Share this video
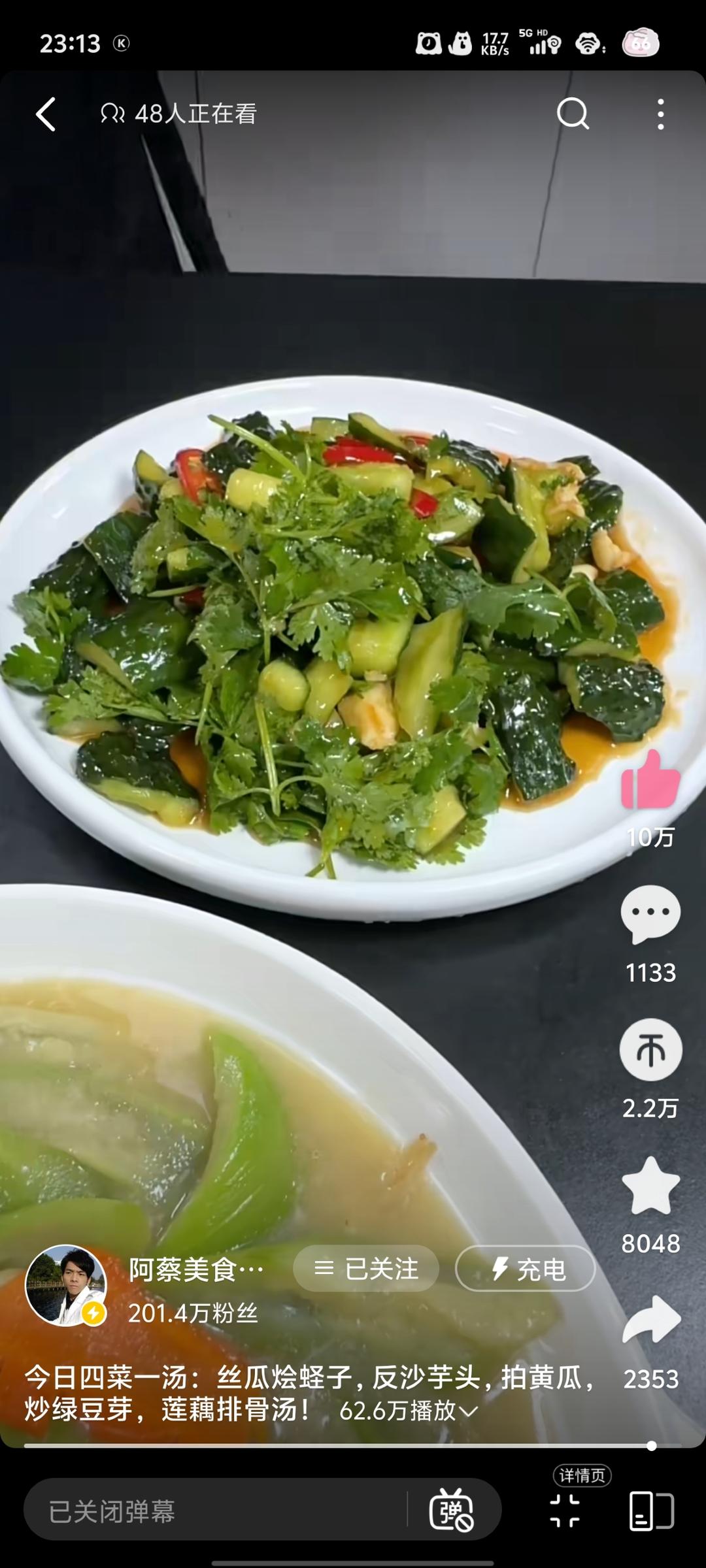The width and height of the screenshot is (706, 1568). [650, 1320]
